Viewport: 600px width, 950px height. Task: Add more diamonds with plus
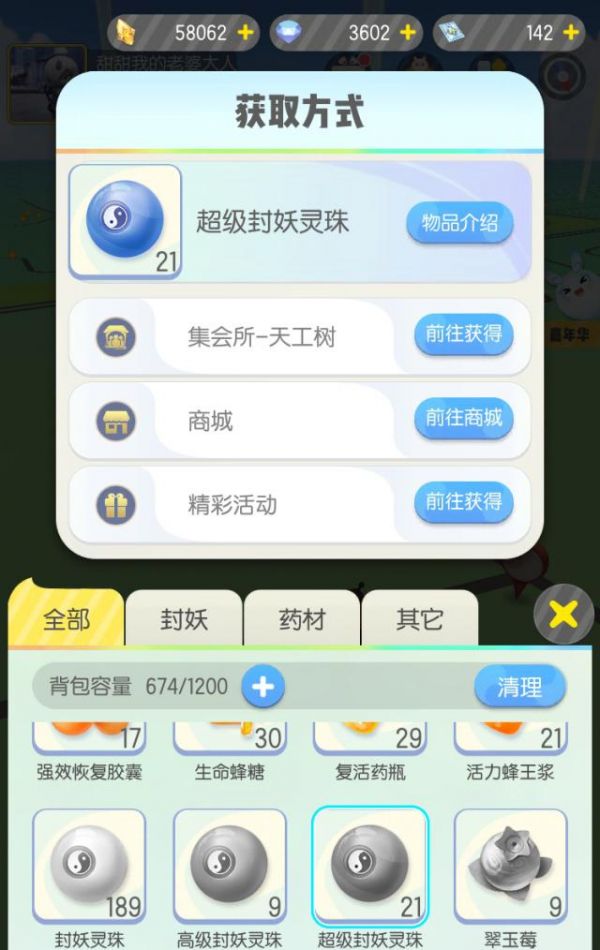coord(407,33)
